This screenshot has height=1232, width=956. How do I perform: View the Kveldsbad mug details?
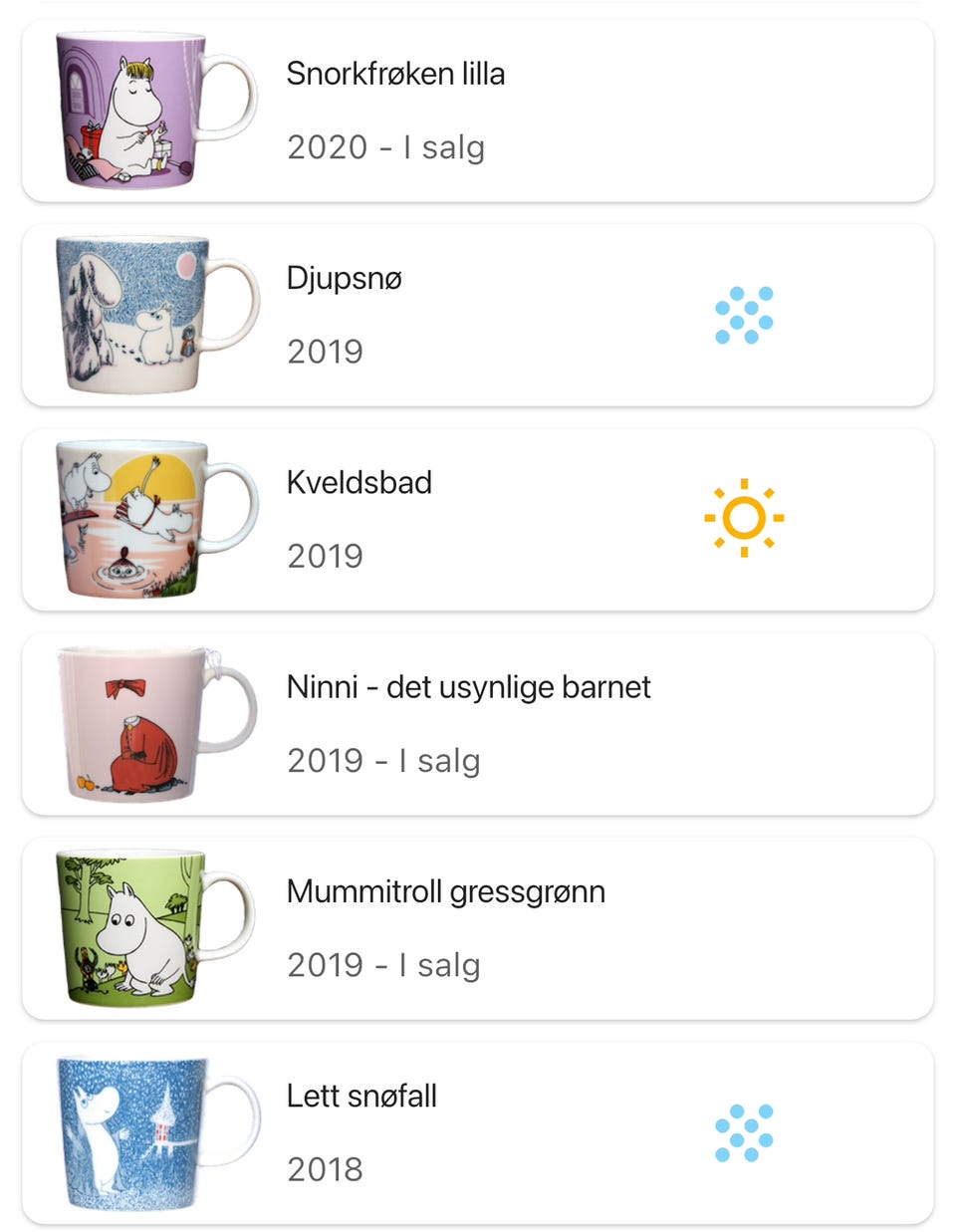click(478, 519)
